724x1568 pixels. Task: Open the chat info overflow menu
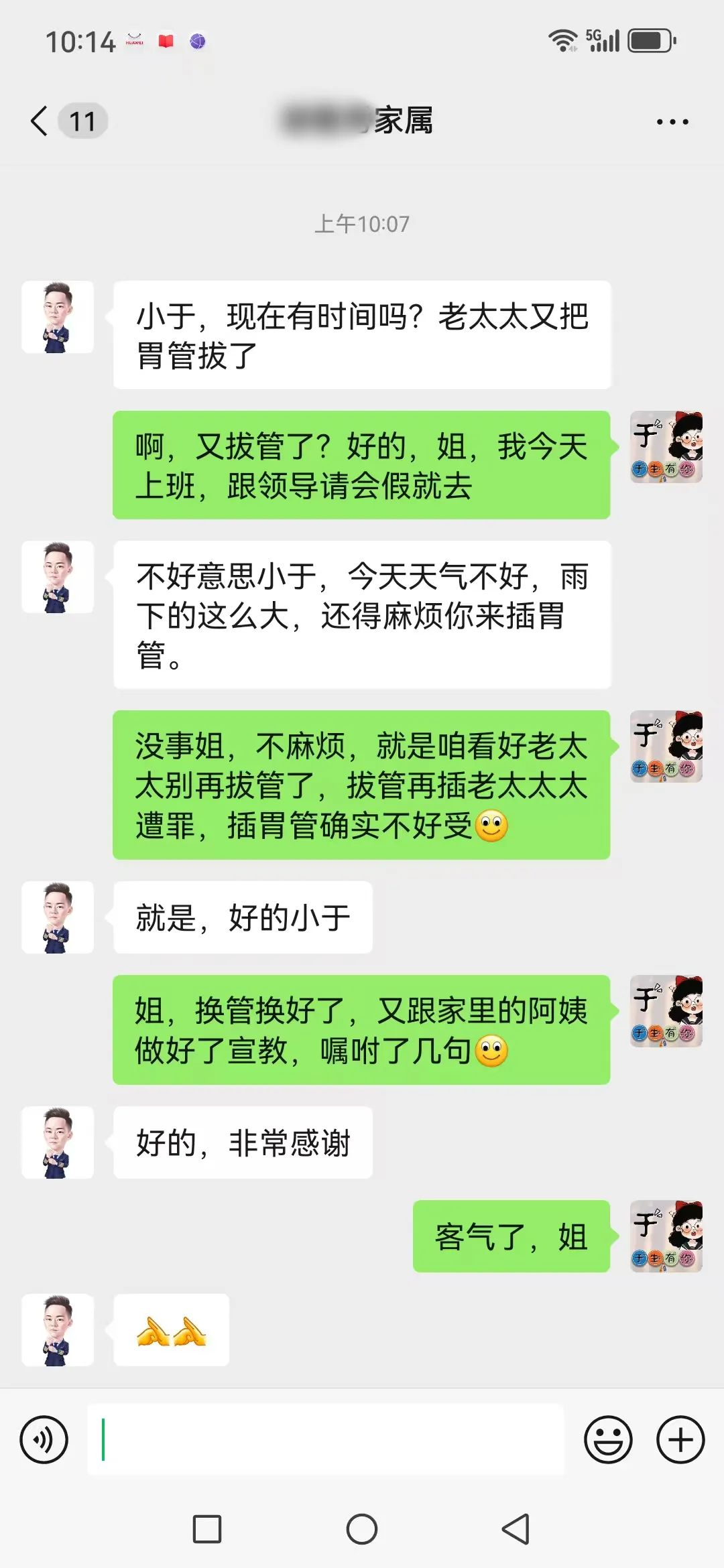tap(672, 122)
